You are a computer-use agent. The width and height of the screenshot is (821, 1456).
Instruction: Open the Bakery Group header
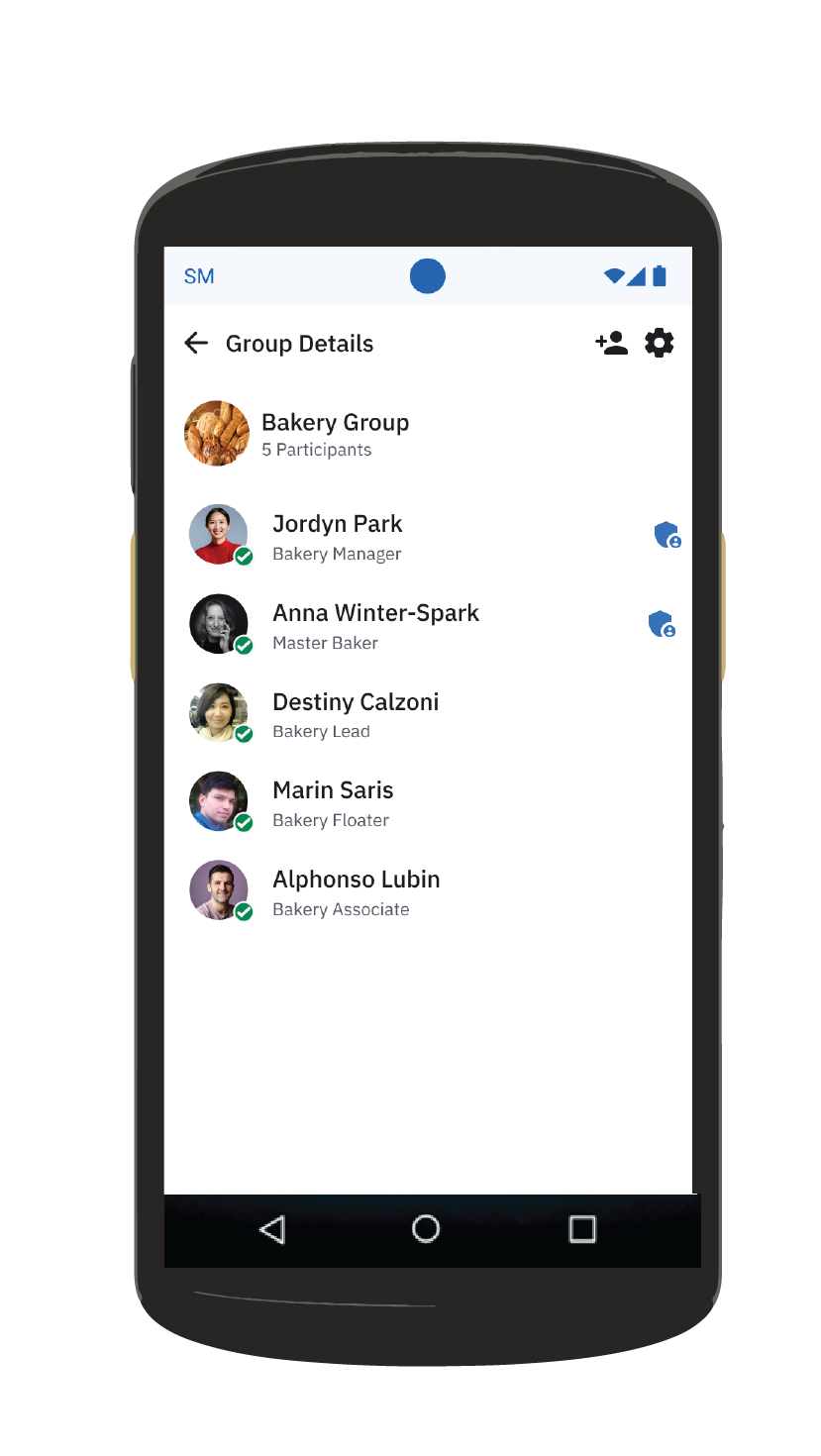(x=335, y=433)
